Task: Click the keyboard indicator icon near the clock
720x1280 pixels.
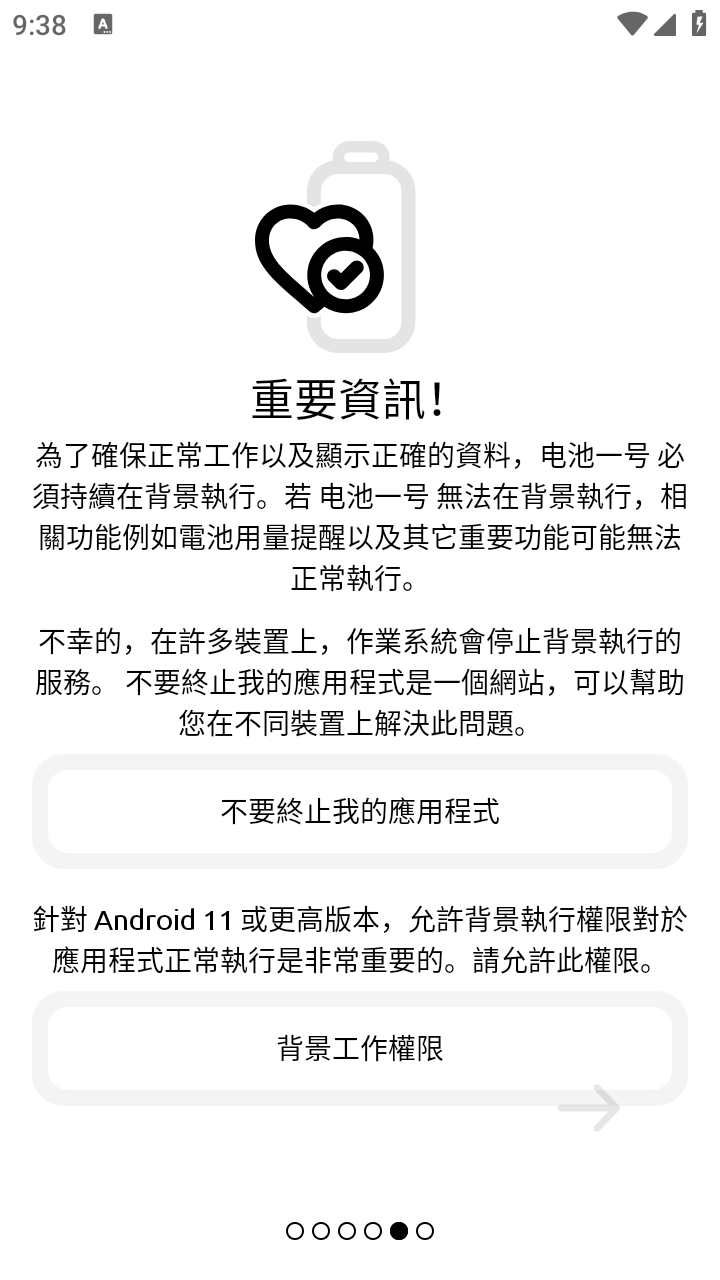Action: pyautogui.click(x=101, y=22)
